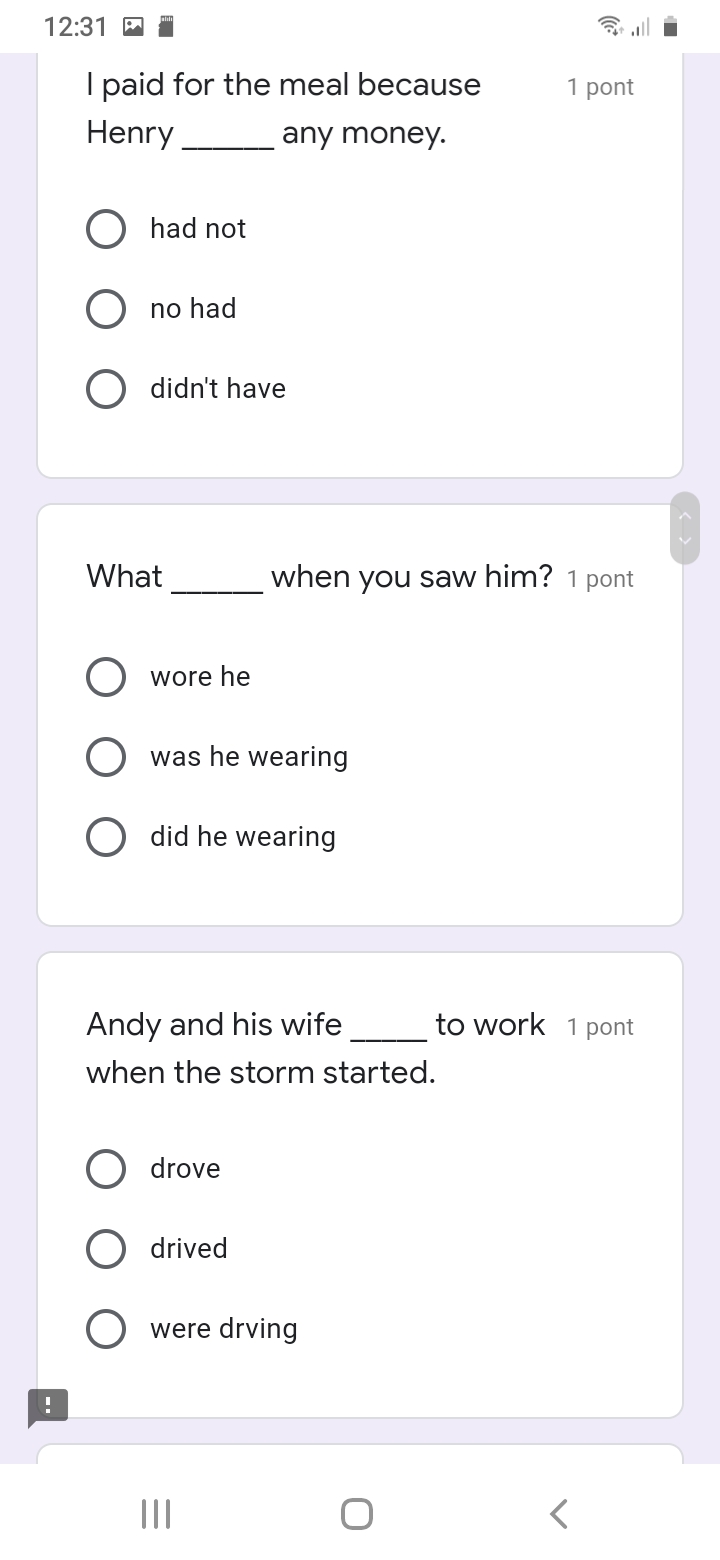Go back using the system back button
720x1560 pixels.
coord(559,1513)
